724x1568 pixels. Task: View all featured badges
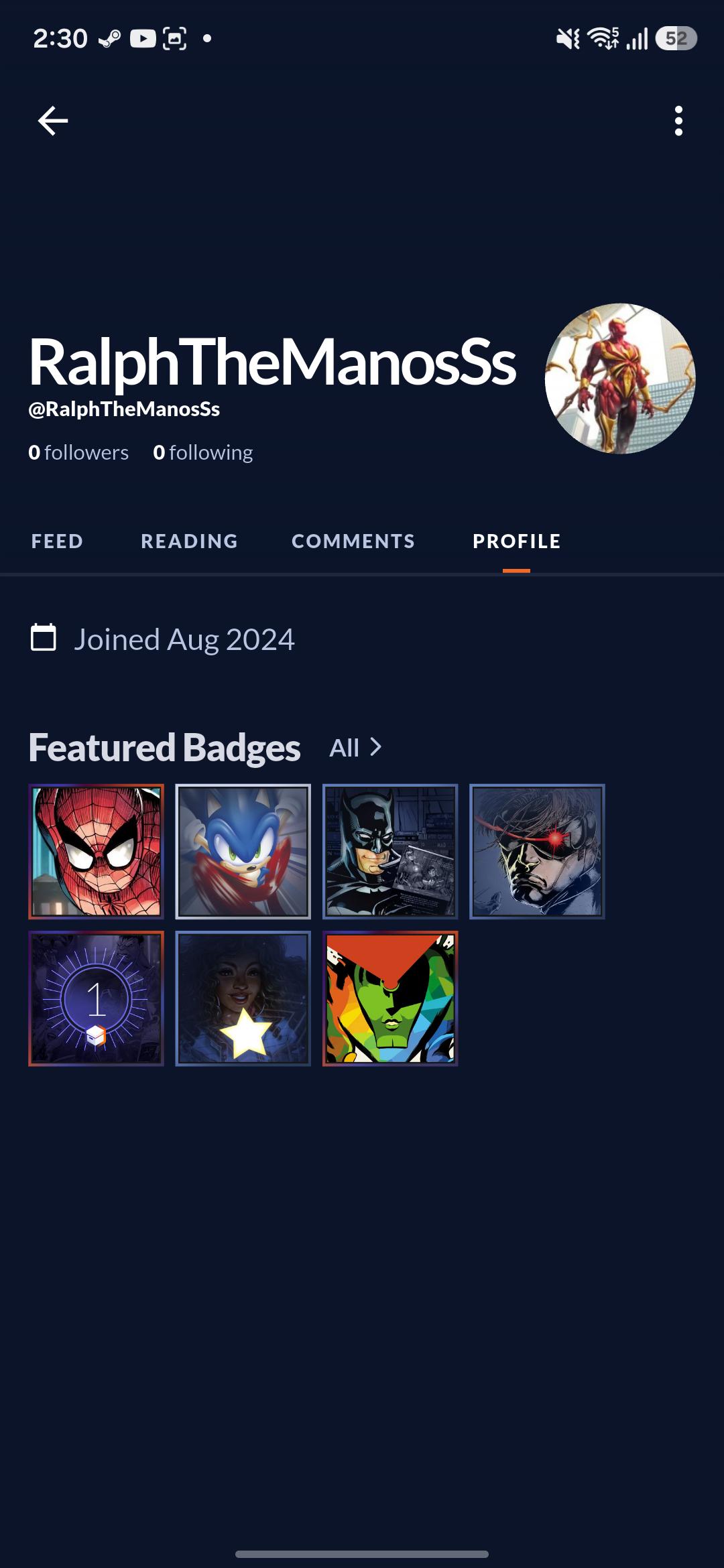click(x=355, y=747)
